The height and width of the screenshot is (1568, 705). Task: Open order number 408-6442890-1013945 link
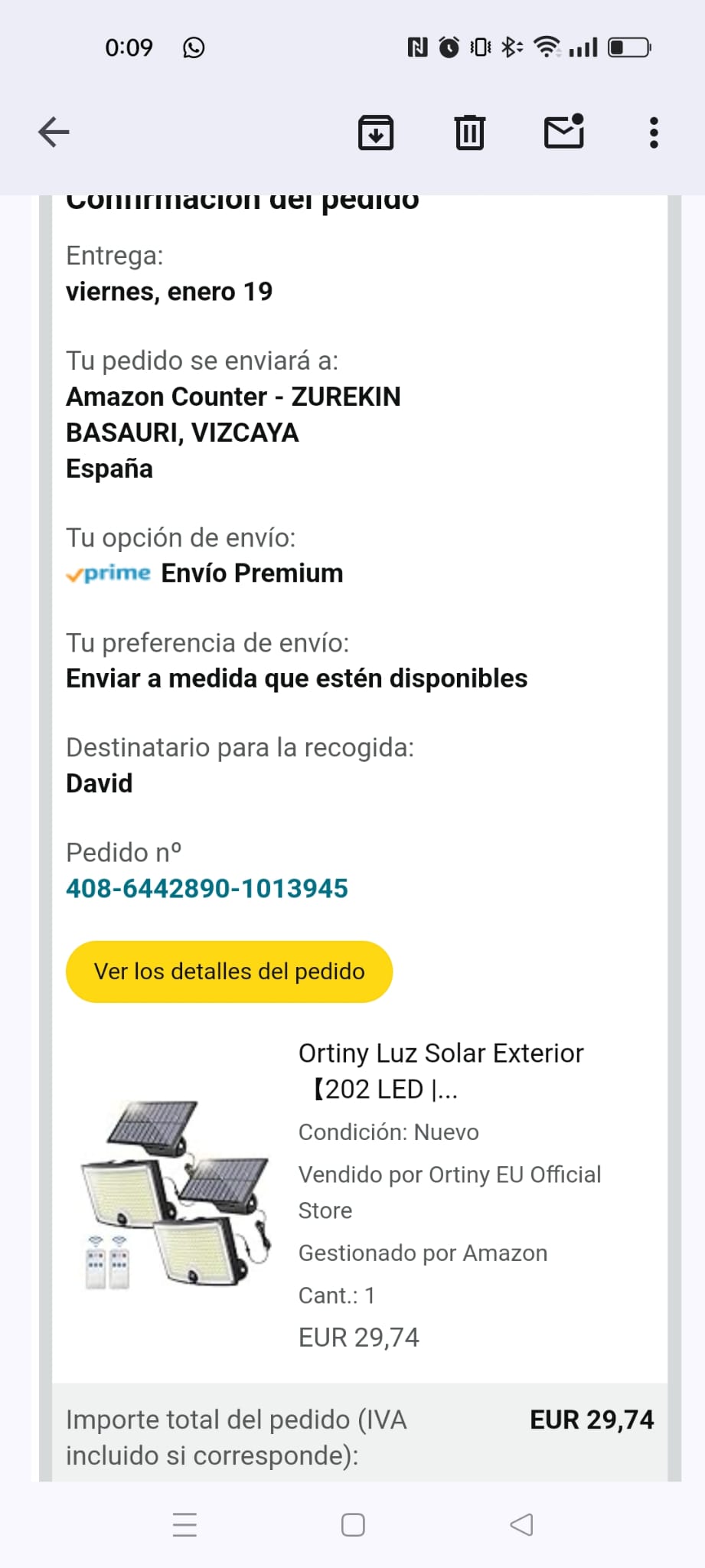click(x=207, y=888)
